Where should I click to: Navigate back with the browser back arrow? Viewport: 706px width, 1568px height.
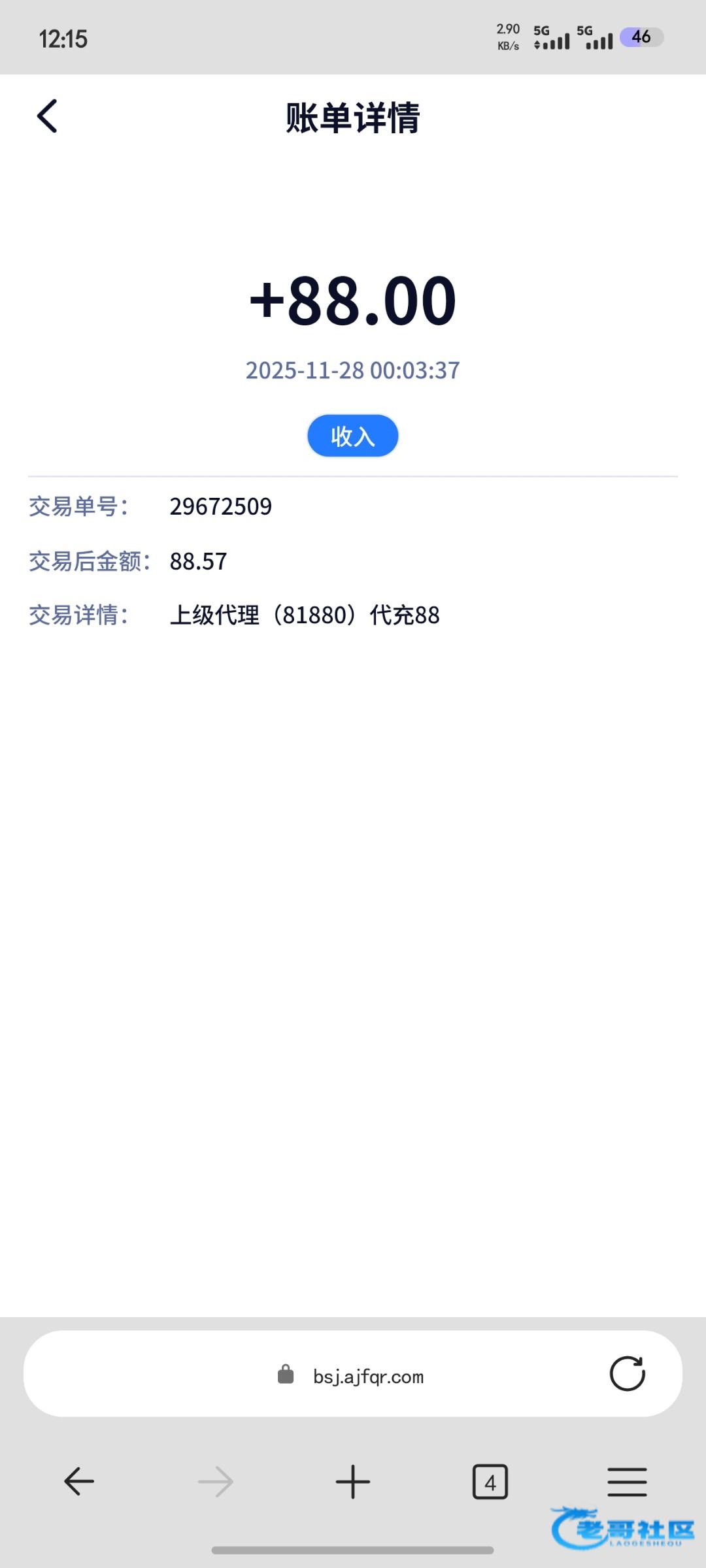(x=79, y=1481)
